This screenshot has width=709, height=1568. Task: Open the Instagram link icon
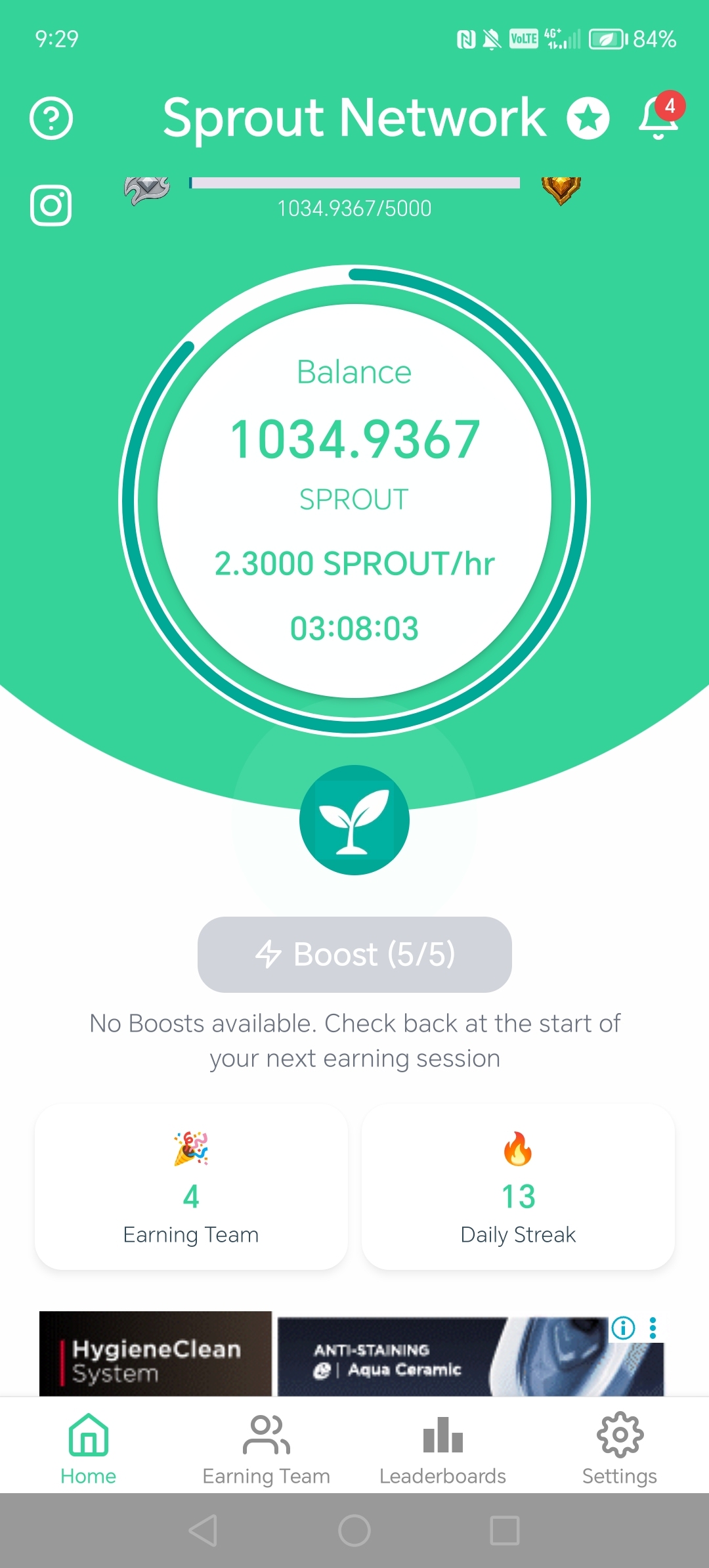[51, 206]
